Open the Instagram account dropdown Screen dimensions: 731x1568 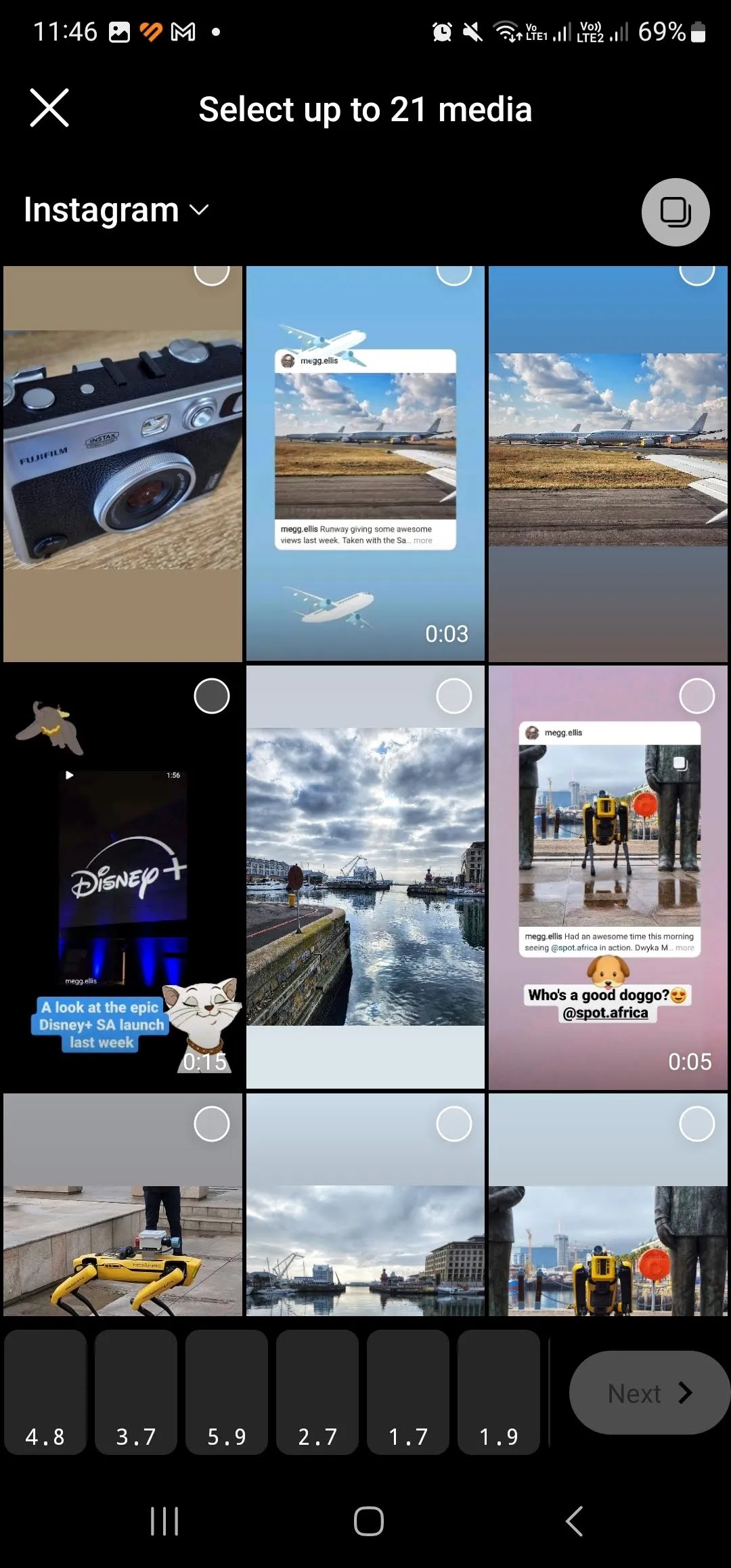click(115, 210)
